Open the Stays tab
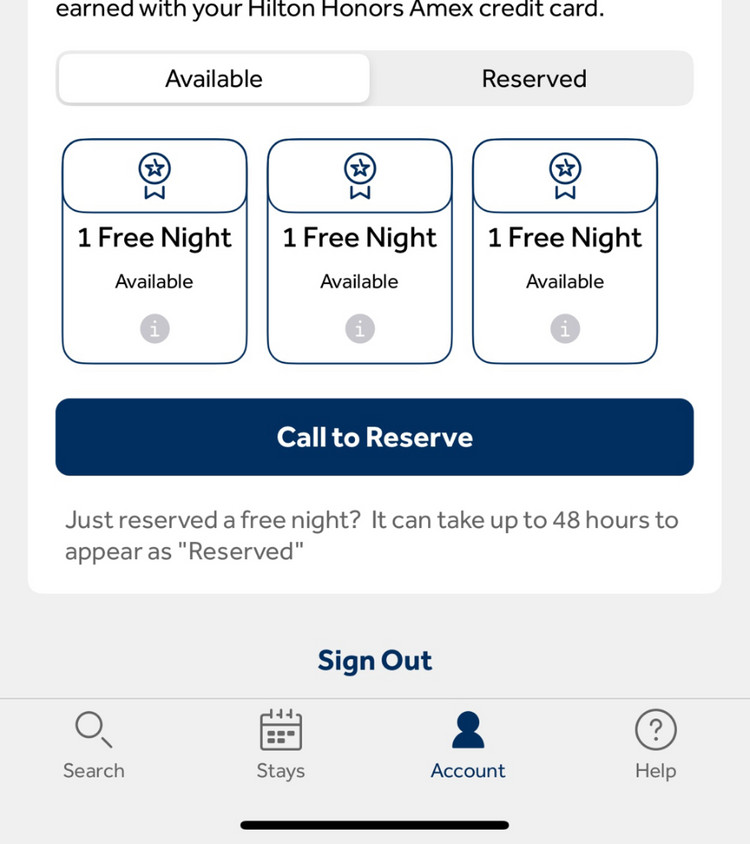Image resolution: width=750 pixels, height=844 pixels. pyautogui.click(x=280, y=746)
